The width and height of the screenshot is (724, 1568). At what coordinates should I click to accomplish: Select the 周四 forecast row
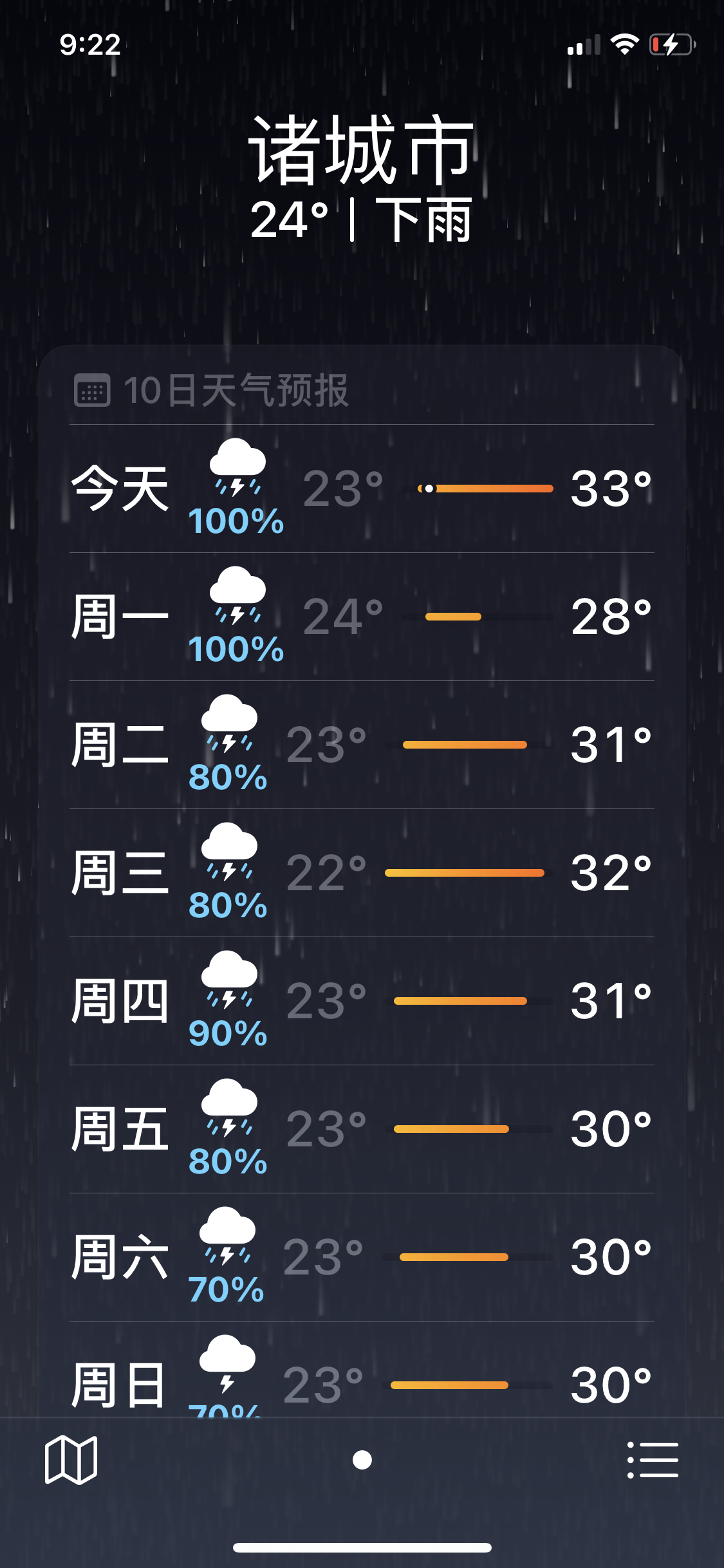tap(362, 1002)
